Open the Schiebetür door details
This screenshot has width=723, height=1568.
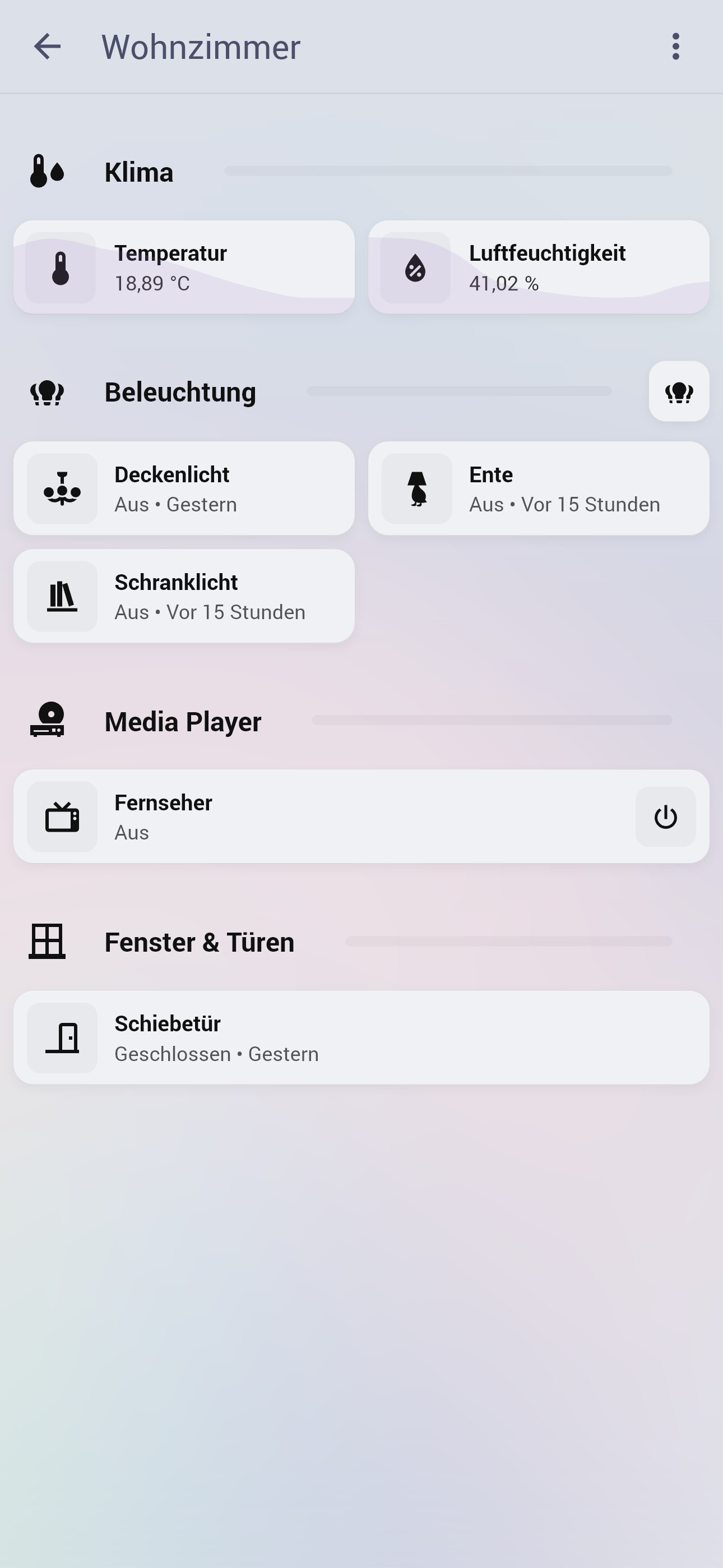tap(361, 1038)
